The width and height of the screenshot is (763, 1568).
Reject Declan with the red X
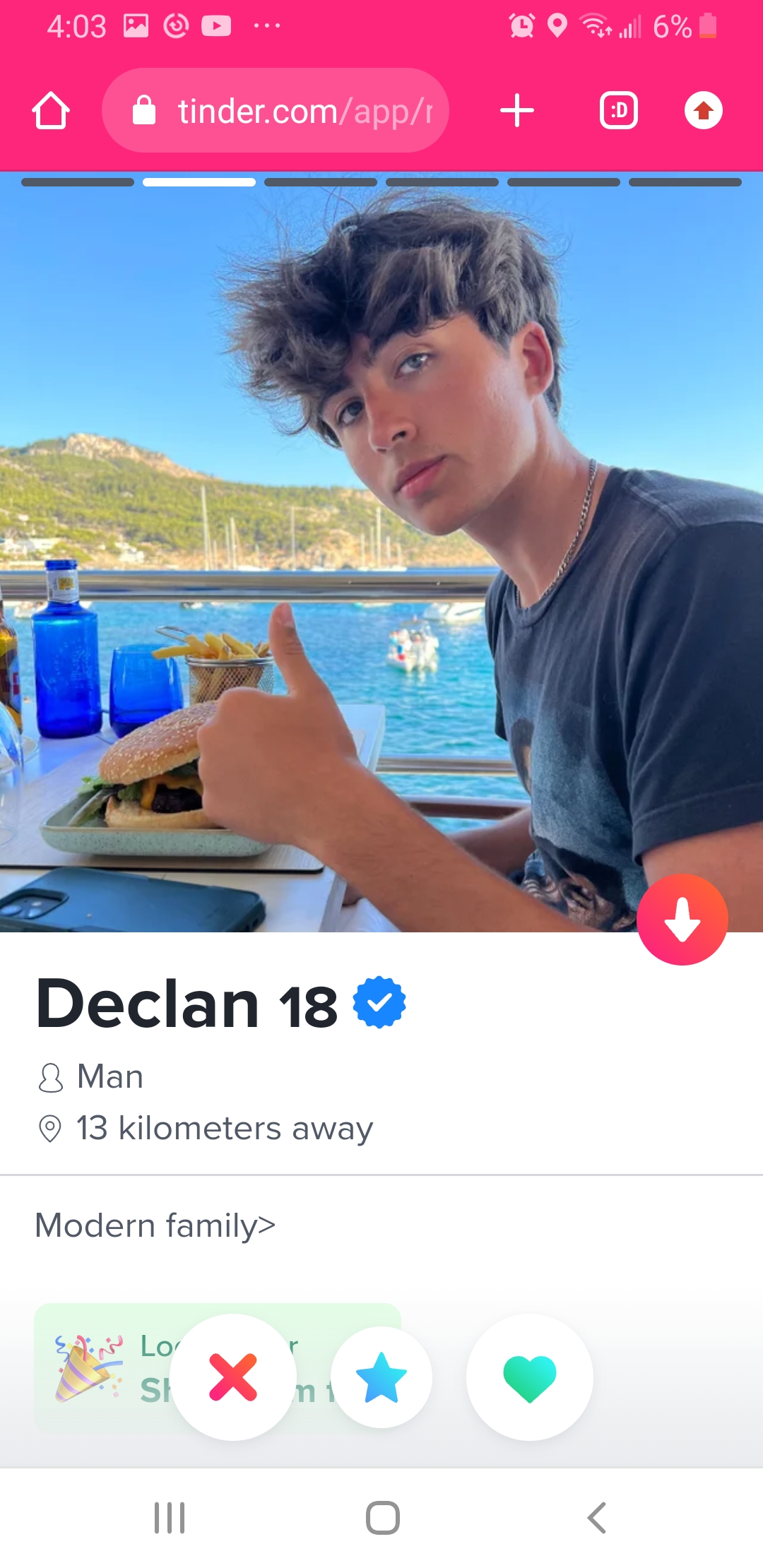click(x=233, y=1377)
